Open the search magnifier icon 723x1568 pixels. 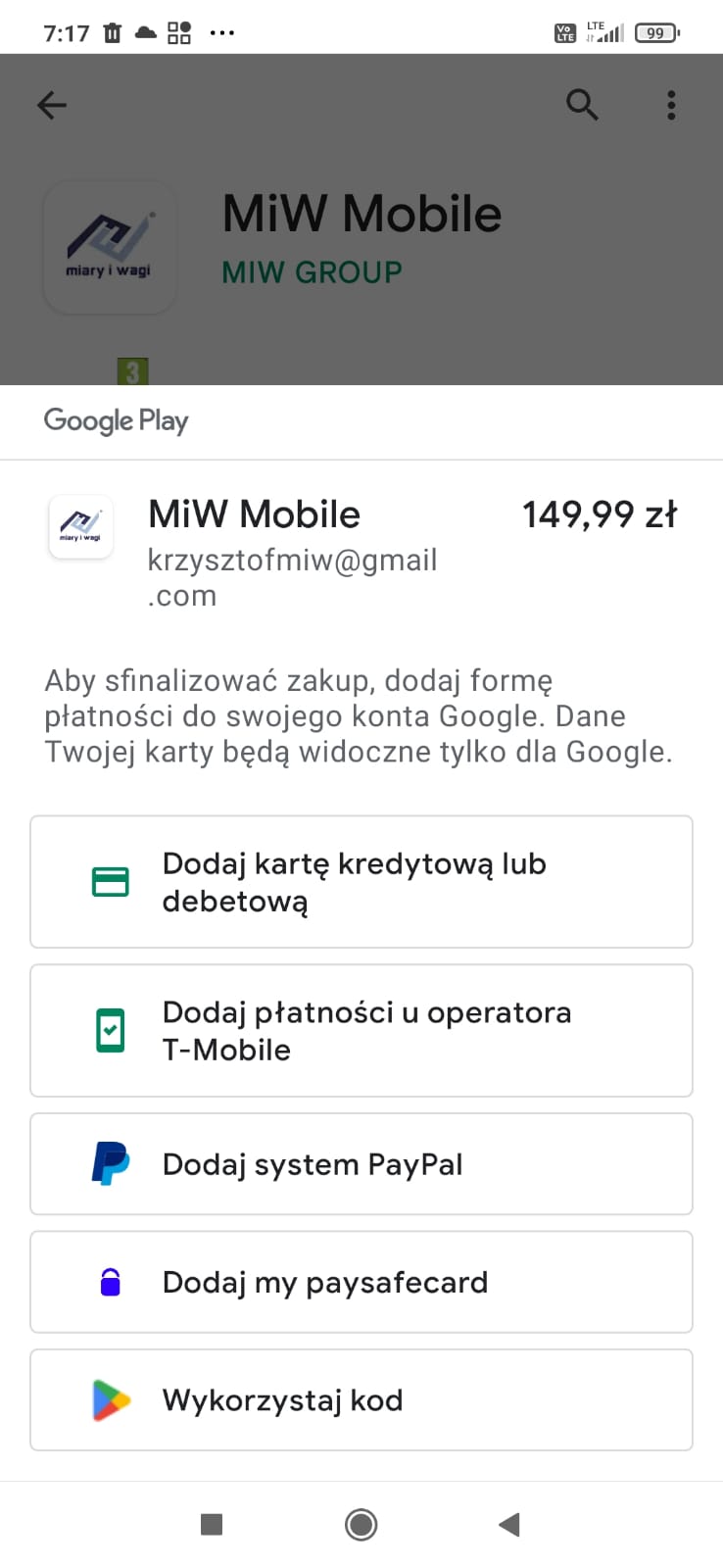(x=582, y=104)
